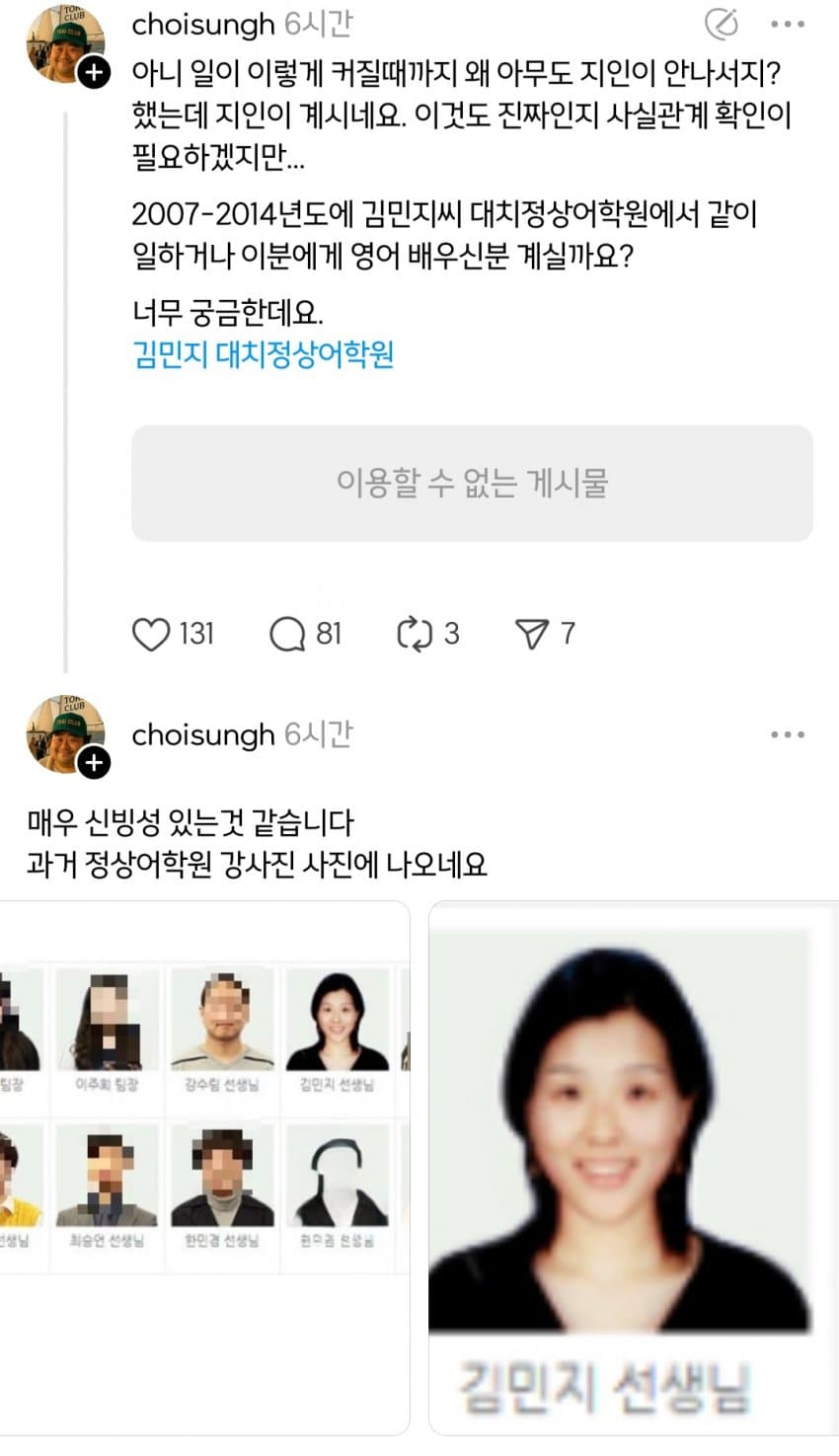Repost the post with 3 reposts
Image resolution: width=839 pixels, height=1456 pixels.
(x=415, y=634)
